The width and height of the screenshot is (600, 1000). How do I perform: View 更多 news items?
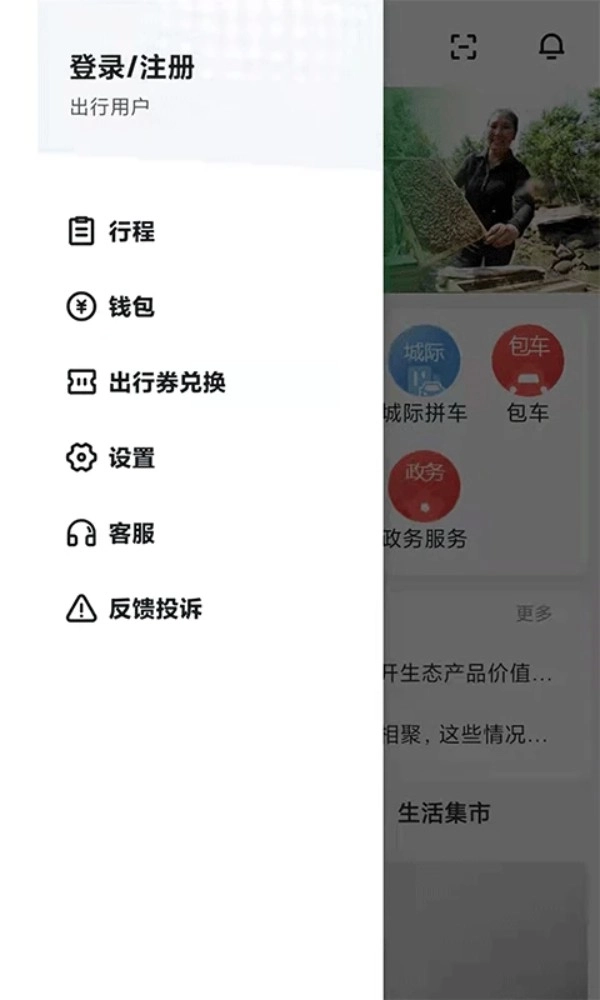point(534,614)
